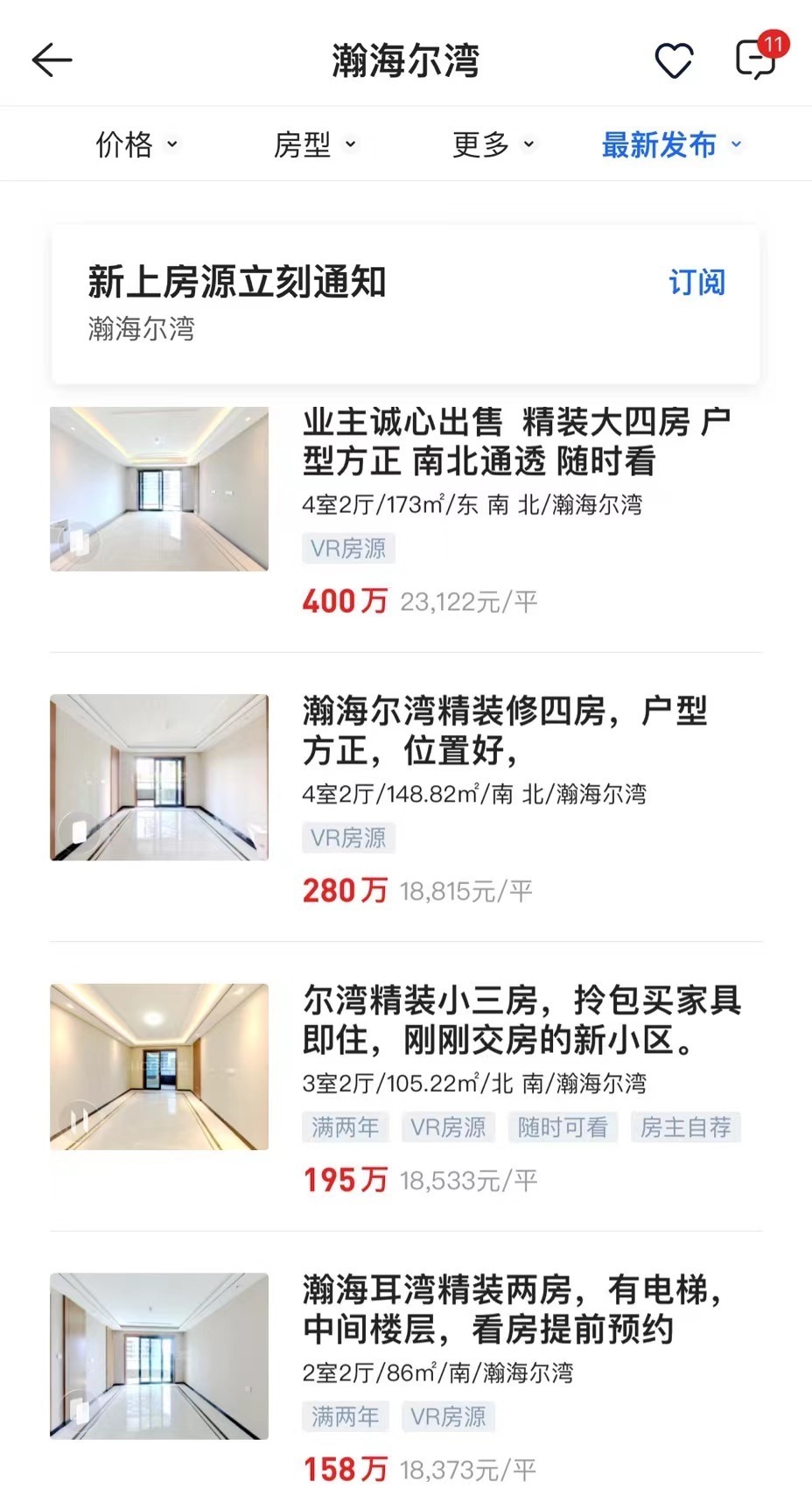Select the VR房源 tag under the 158万 listing
Image resolution: width=812 pixels, height=1509 pixels.
pos(448,1416)
